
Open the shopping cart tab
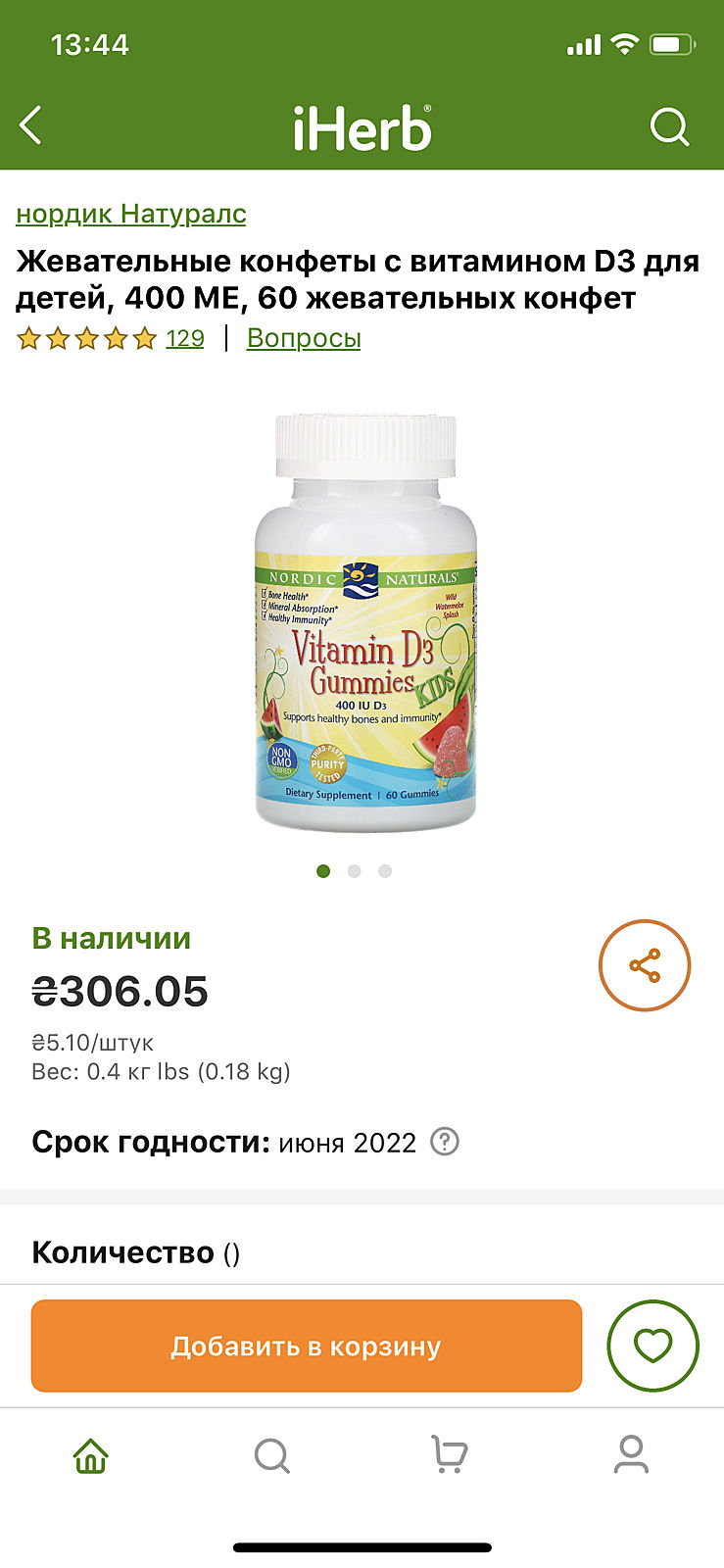[450, 1456]
